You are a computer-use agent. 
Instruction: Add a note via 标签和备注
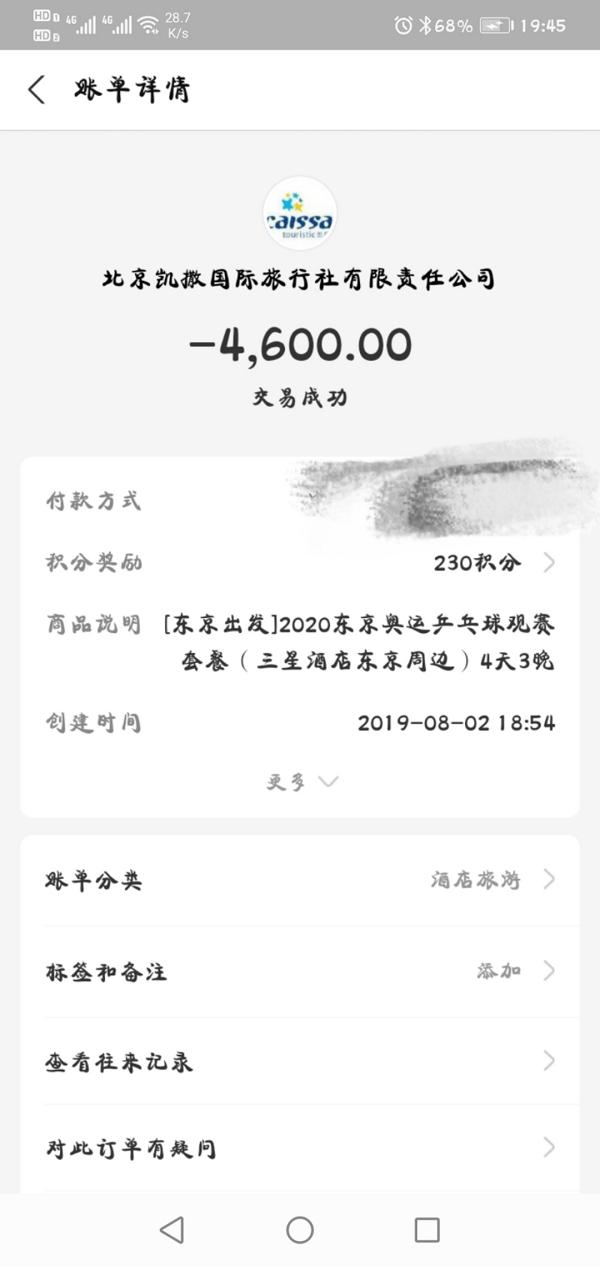click(x=300, y=971)
